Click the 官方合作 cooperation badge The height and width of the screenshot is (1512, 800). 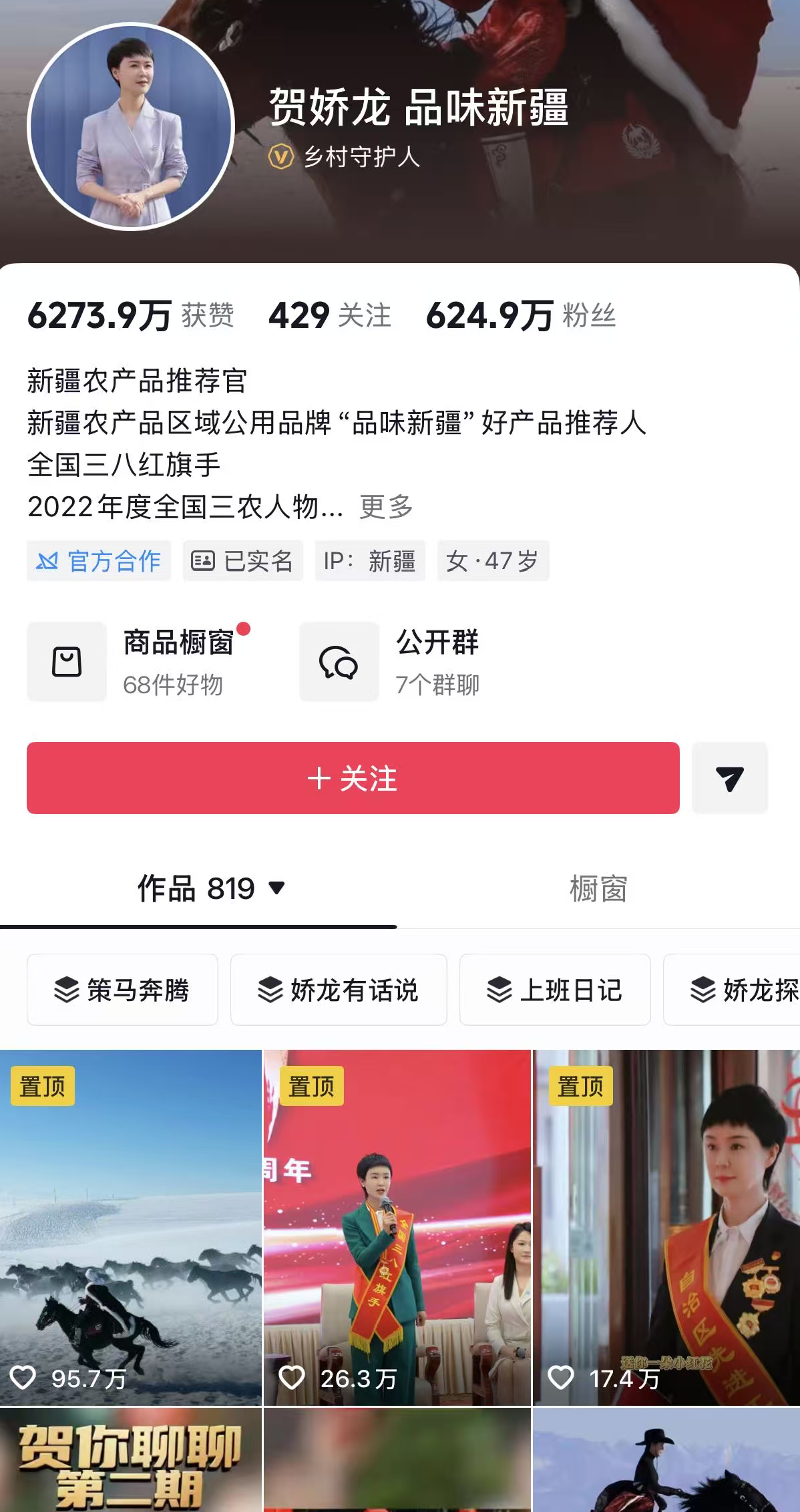coord(97,561)
